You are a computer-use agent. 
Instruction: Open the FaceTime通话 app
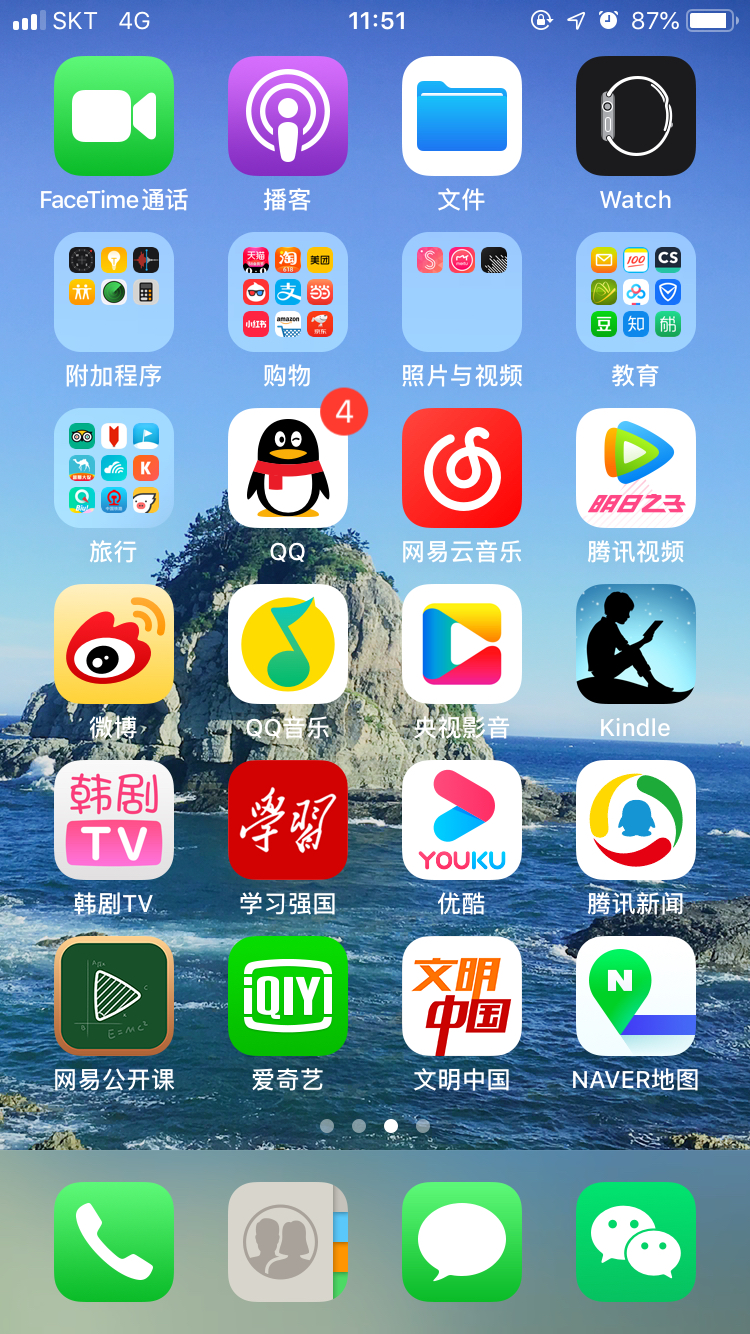pyautogui.click(x=114, y=116)
